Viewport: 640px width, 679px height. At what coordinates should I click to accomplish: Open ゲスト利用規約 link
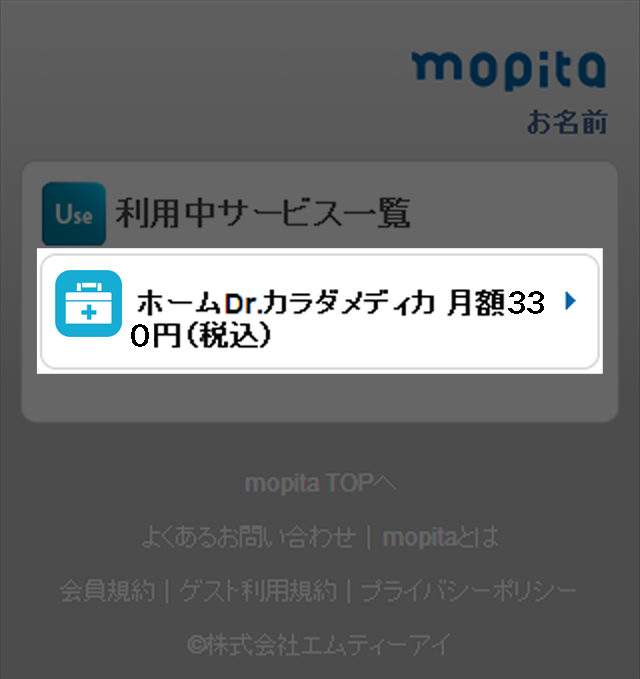[257, 590]
